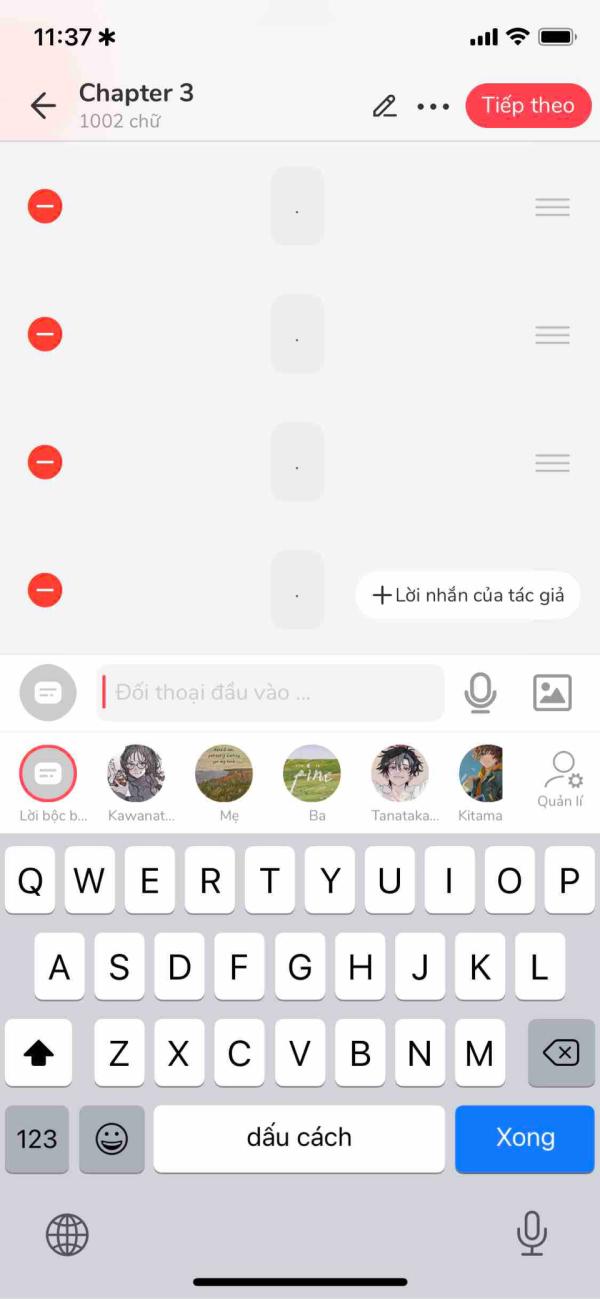Tap the pencil edit icon
Screen dimensions: 600x1299
[384, 106]
